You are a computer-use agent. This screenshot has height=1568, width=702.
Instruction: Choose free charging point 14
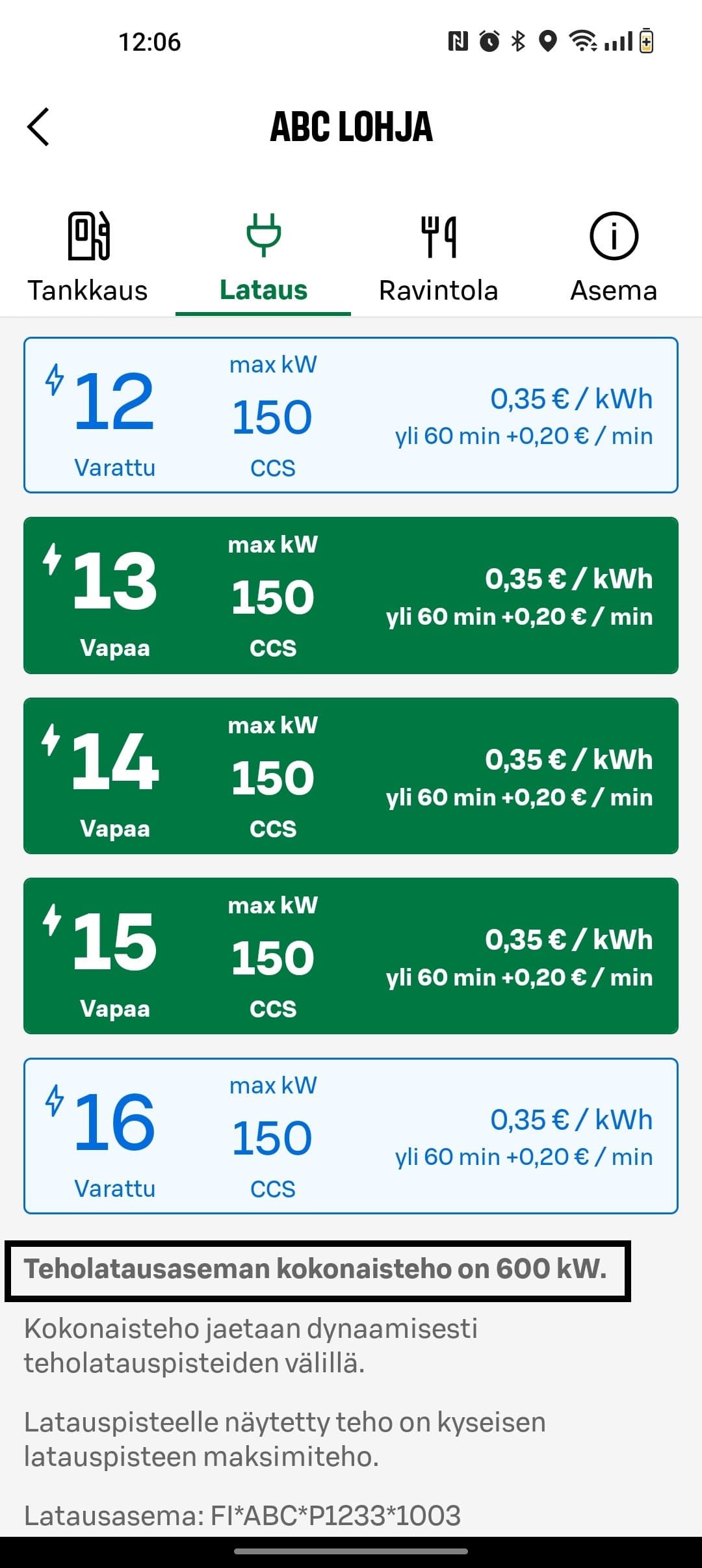pos(351,776)
